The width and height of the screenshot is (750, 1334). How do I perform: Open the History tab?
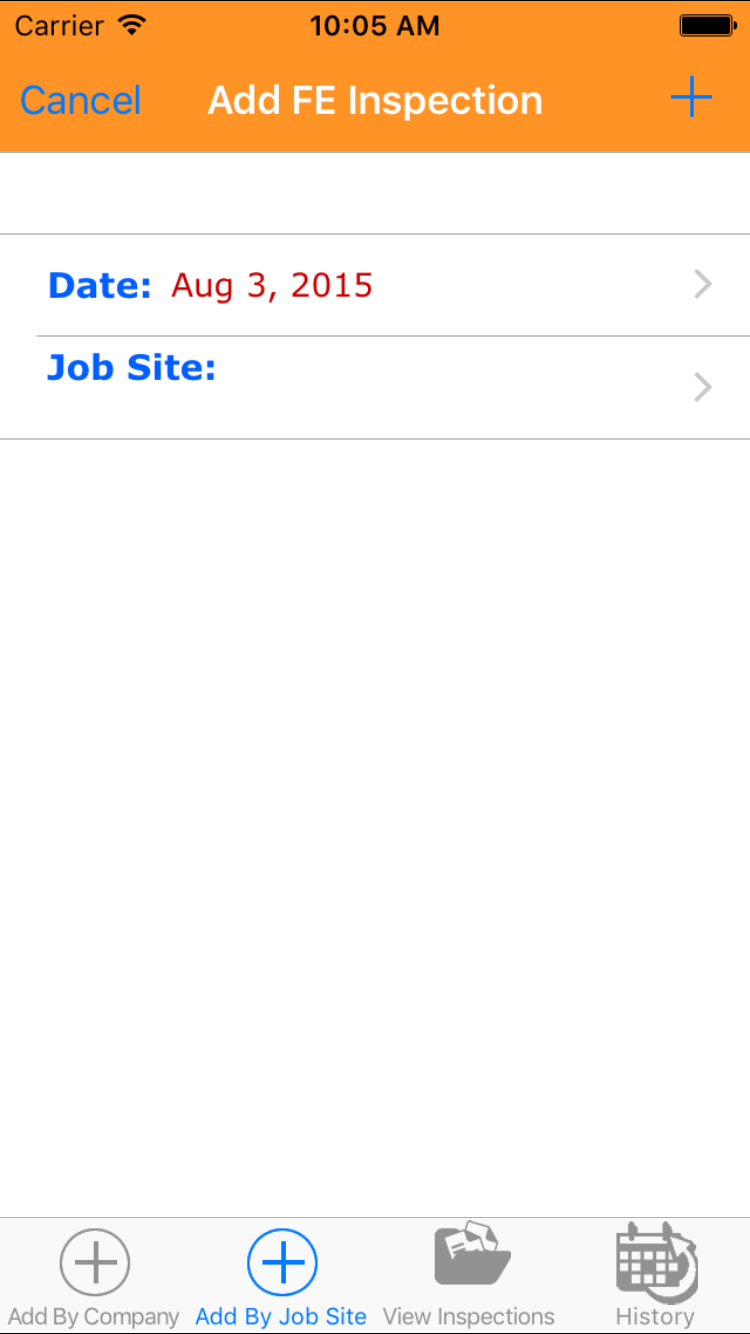[x=655, y=1278]
